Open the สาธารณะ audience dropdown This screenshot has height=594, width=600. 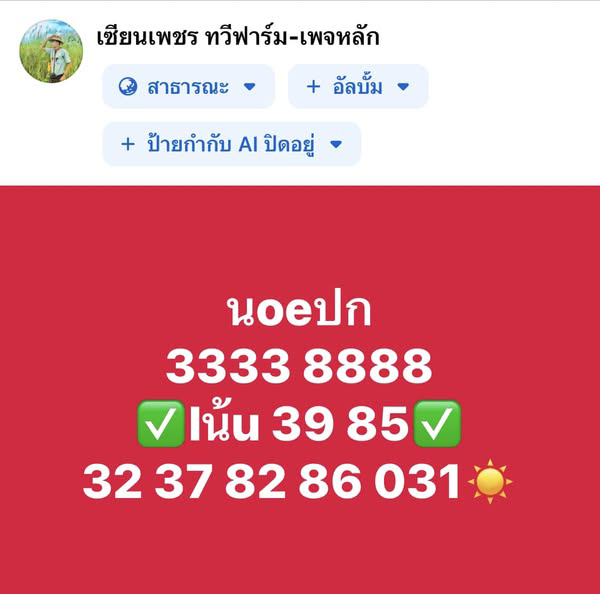188,87
